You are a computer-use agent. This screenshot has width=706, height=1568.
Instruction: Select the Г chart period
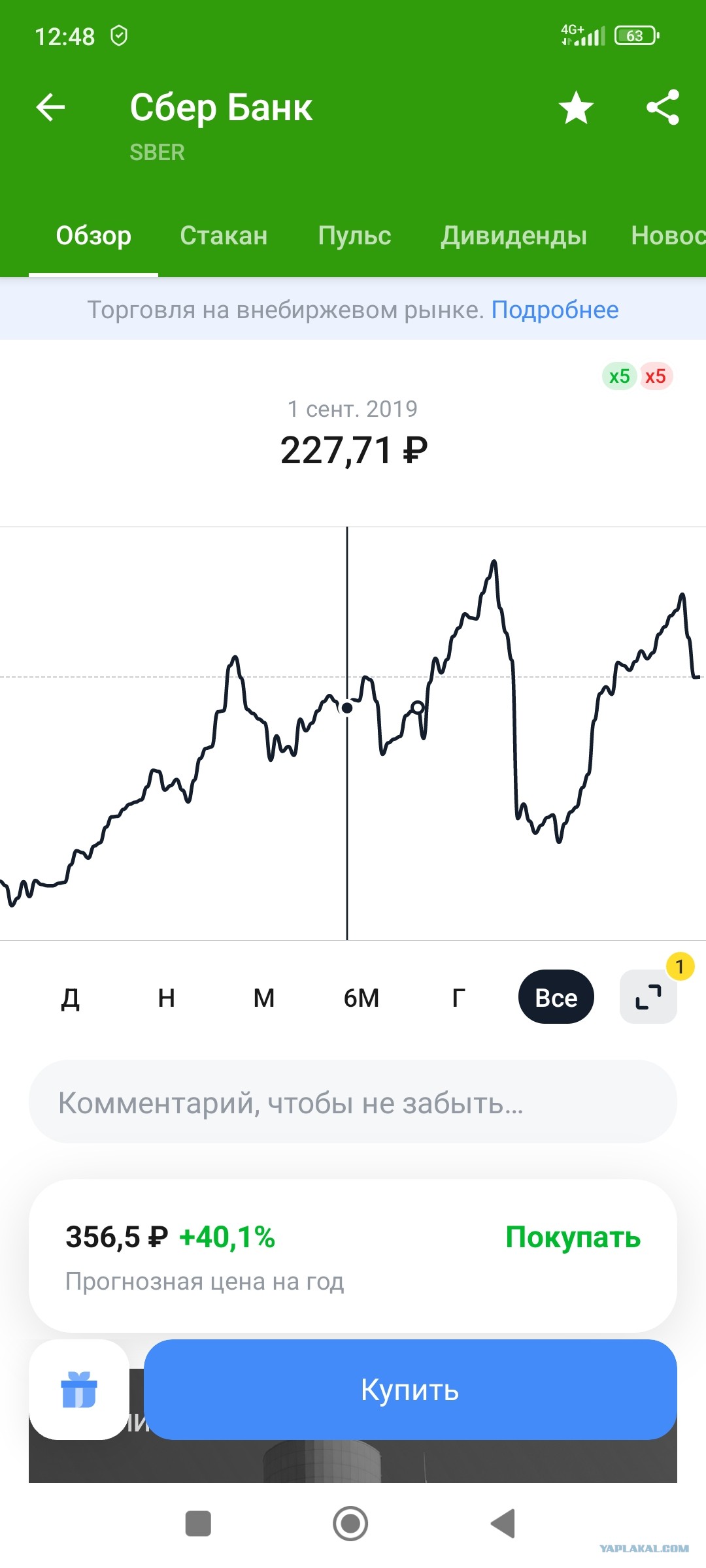(x=459, y=998)
